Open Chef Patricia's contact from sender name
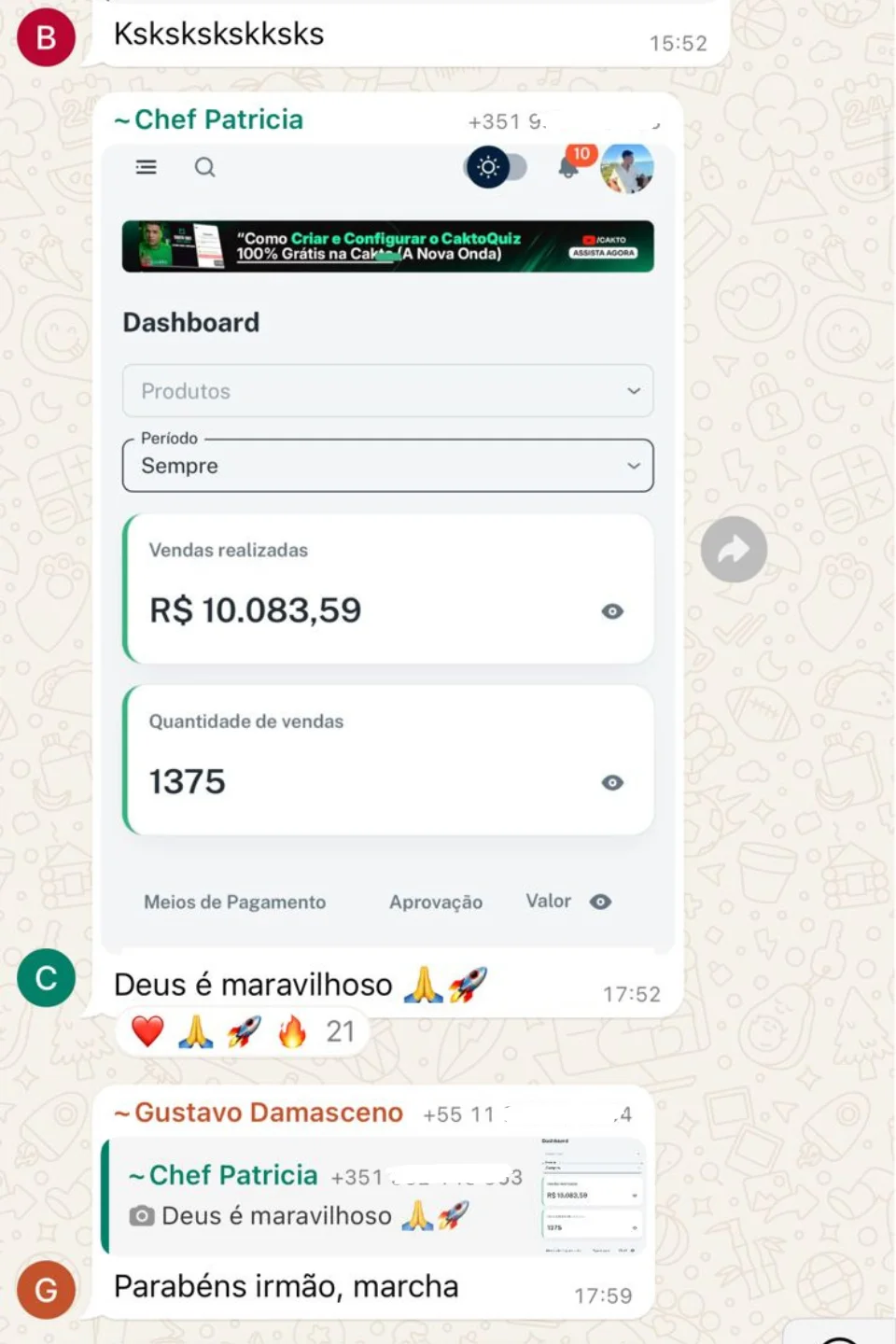This screenshot has height=1344, width=896. click(217, 120)
